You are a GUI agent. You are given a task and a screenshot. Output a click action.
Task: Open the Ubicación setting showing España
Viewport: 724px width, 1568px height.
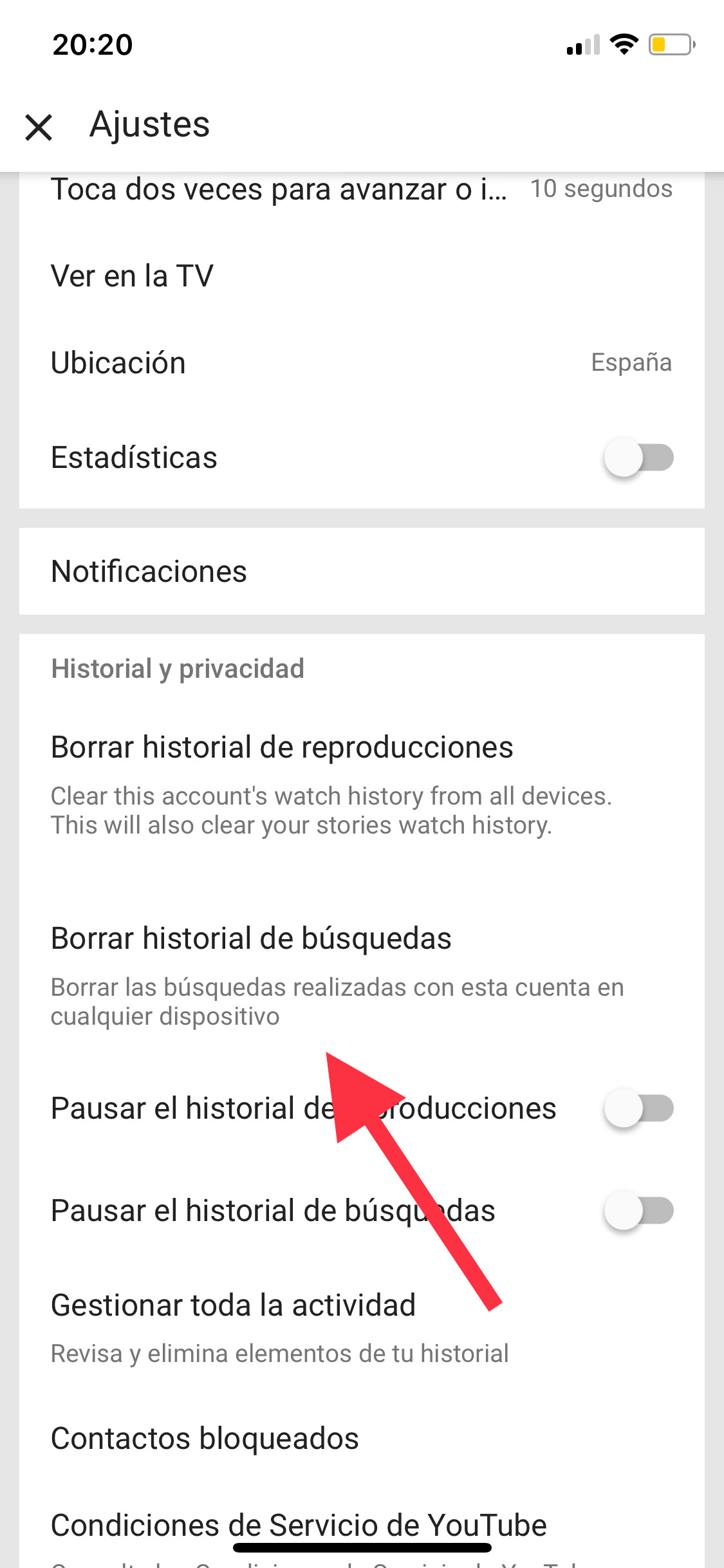[x=362, y=362]
